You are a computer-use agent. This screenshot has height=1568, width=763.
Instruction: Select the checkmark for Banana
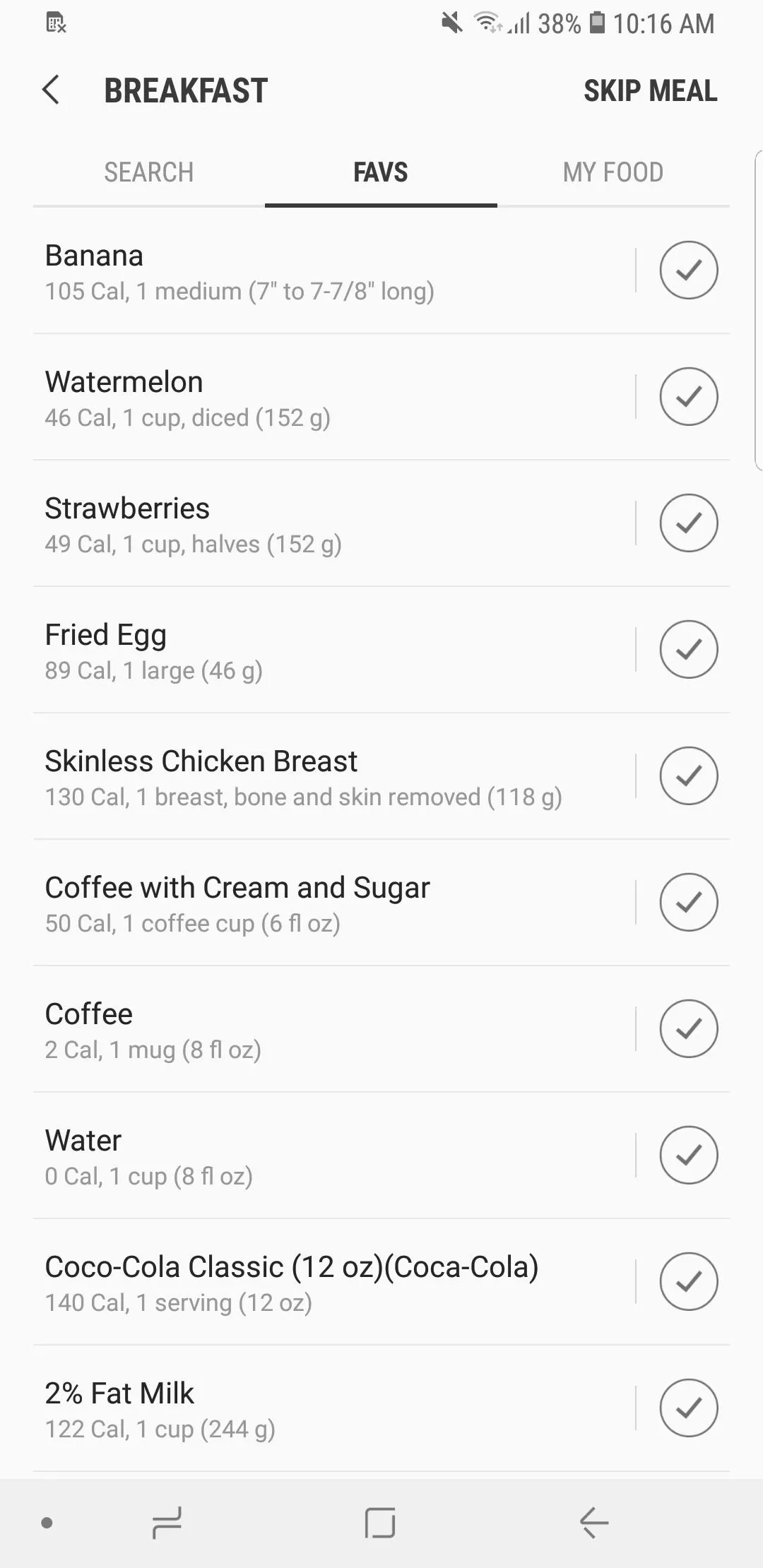(689, 270)
